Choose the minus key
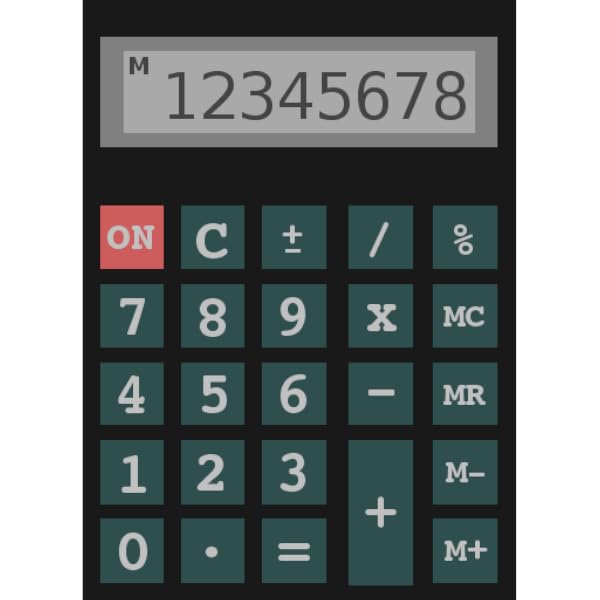The width and height of the screenshot is (600, 600). 380,394
